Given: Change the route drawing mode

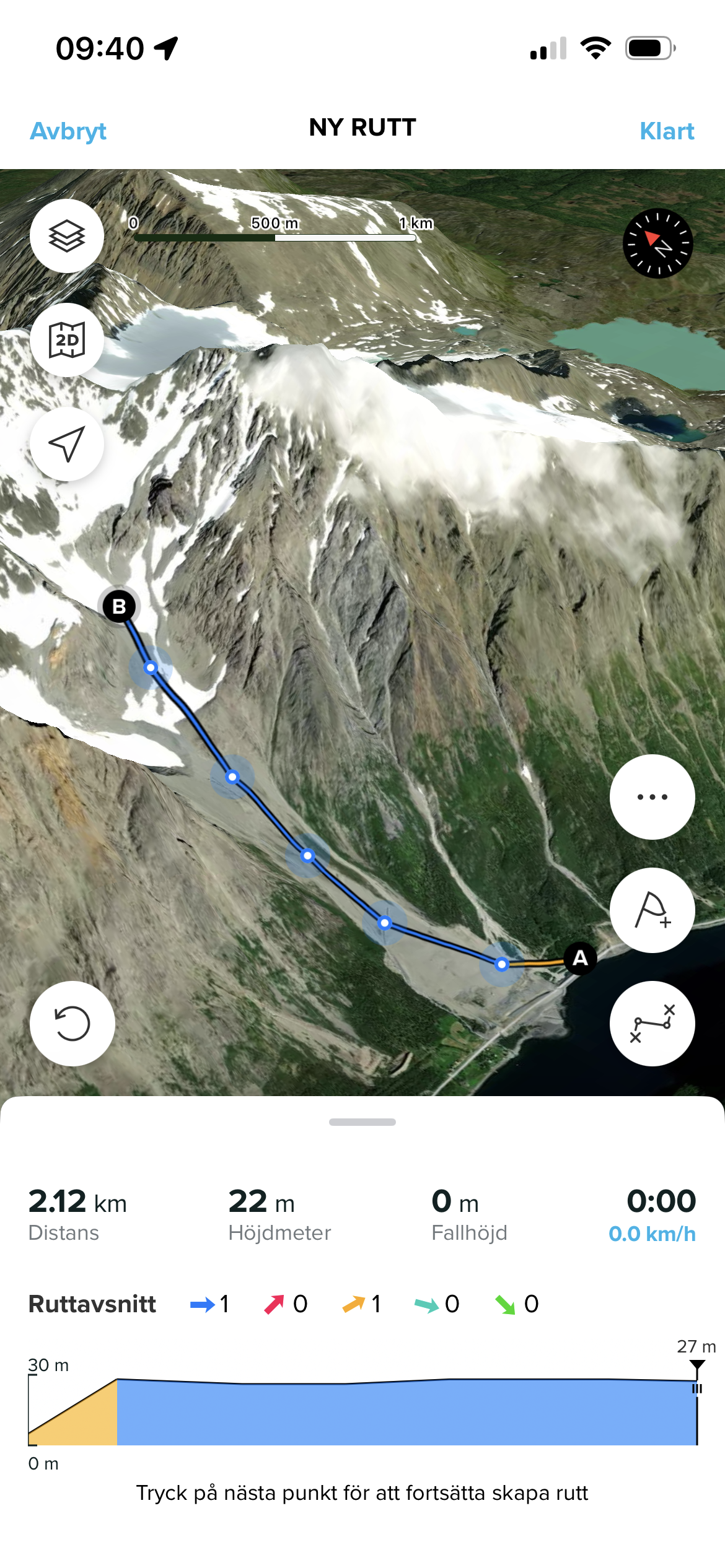Looking at the screenshot, I should [x=652, y=1024].
